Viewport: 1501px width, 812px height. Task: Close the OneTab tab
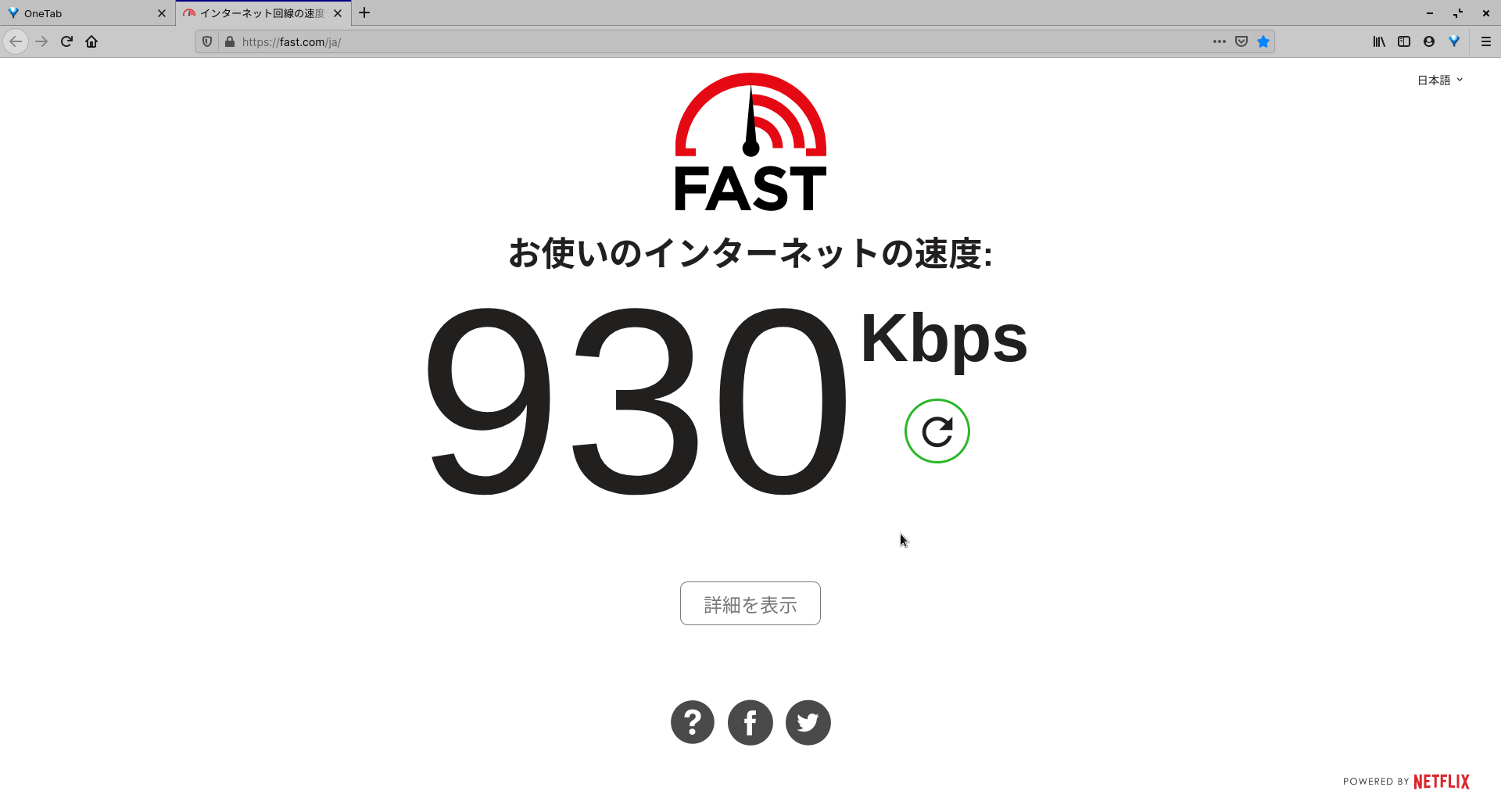[x=162, y=13]
